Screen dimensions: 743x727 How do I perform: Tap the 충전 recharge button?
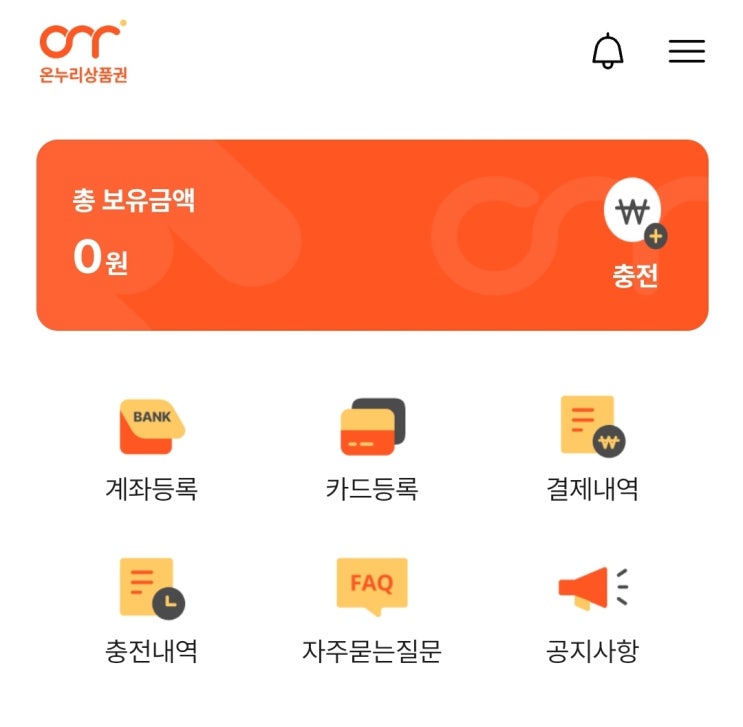tap(636, 235)
